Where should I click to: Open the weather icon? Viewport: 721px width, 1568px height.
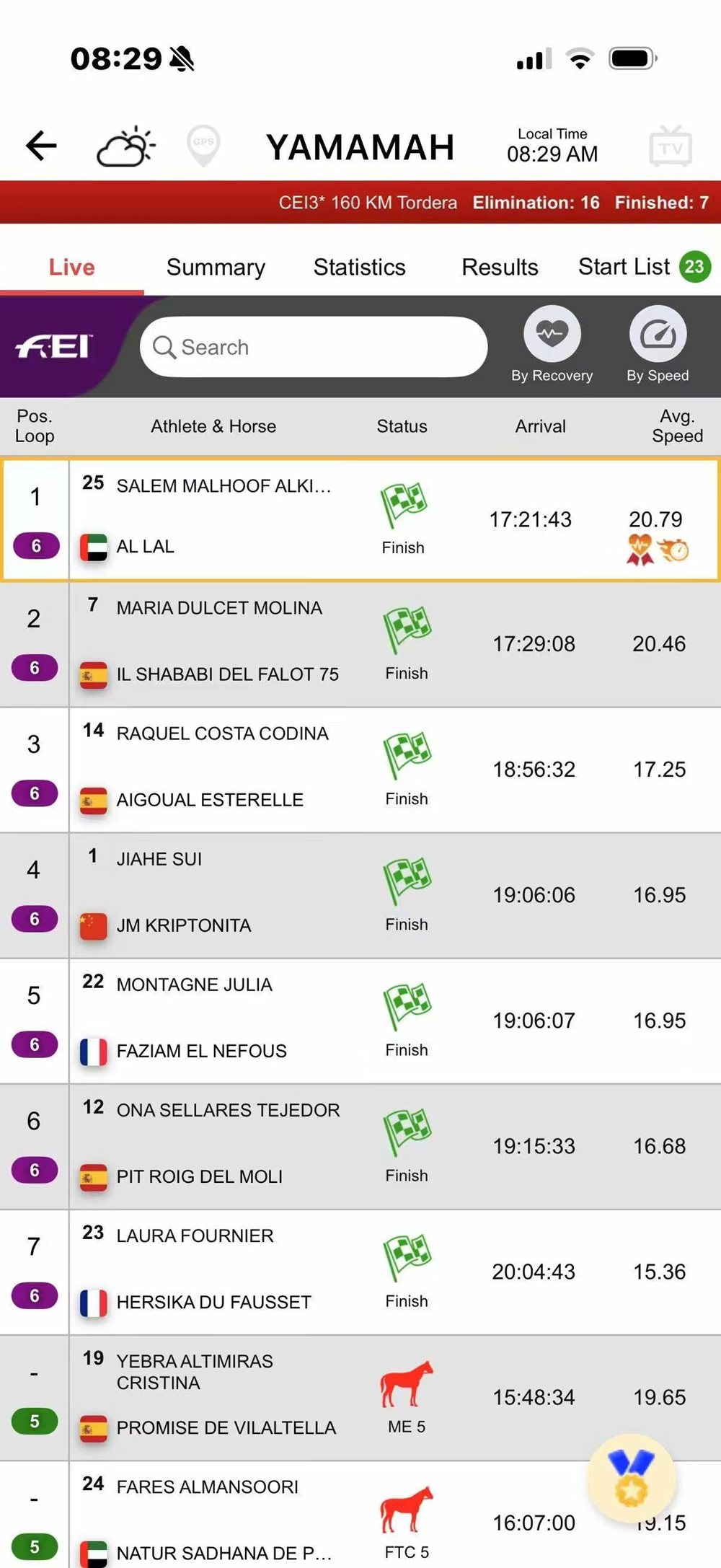pos(125,146)
